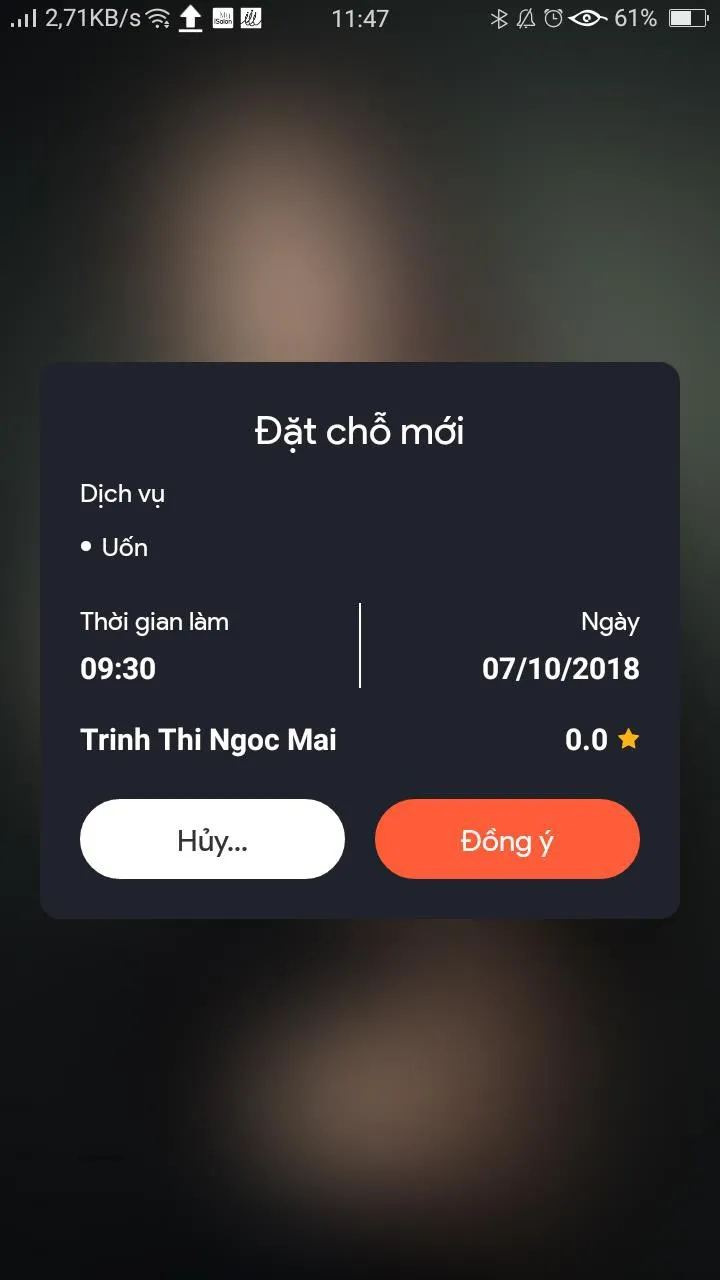Screen dimensions: 720x1280
Task: Tap the Đặt chỗ mới dialog title
Action: pyautogui.click(x=359, y=430)
